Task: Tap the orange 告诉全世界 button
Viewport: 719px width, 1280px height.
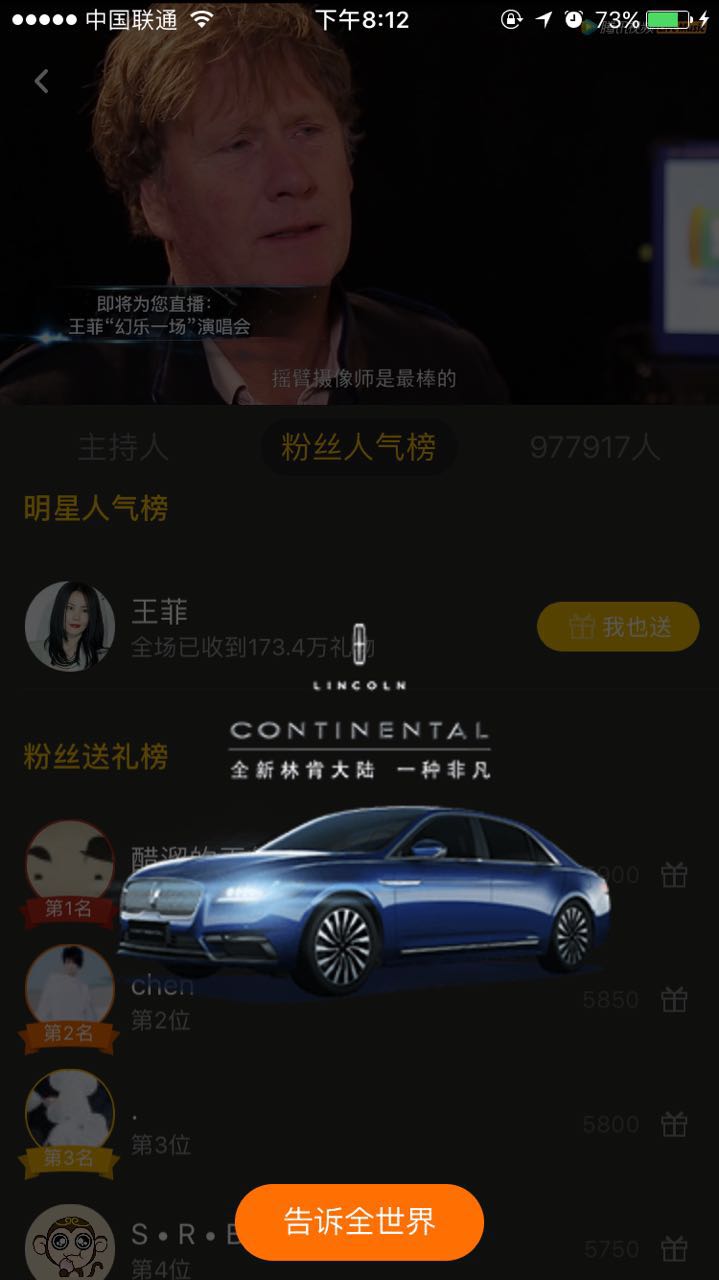Action: pyautogui.click(x=359, y=1221)
